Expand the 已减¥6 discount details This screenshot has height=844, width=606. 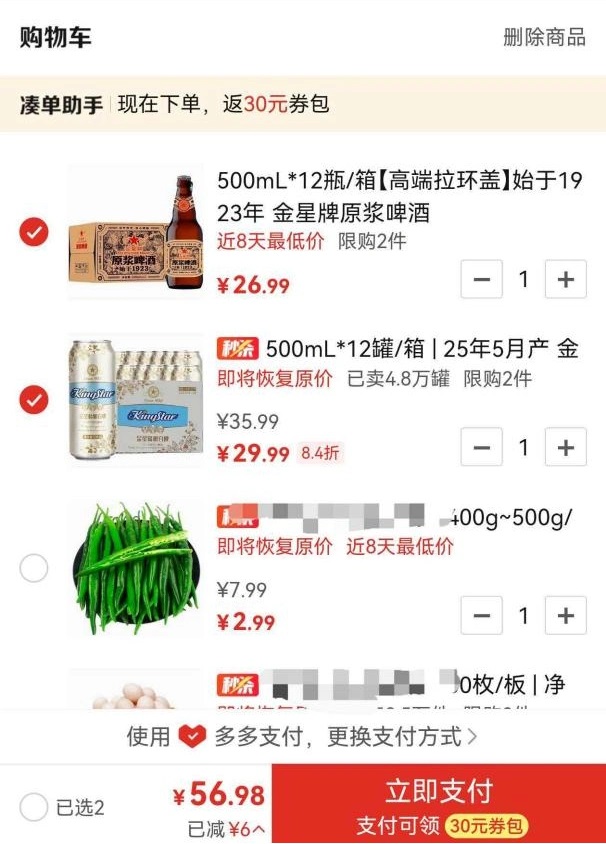coord(227,829)
